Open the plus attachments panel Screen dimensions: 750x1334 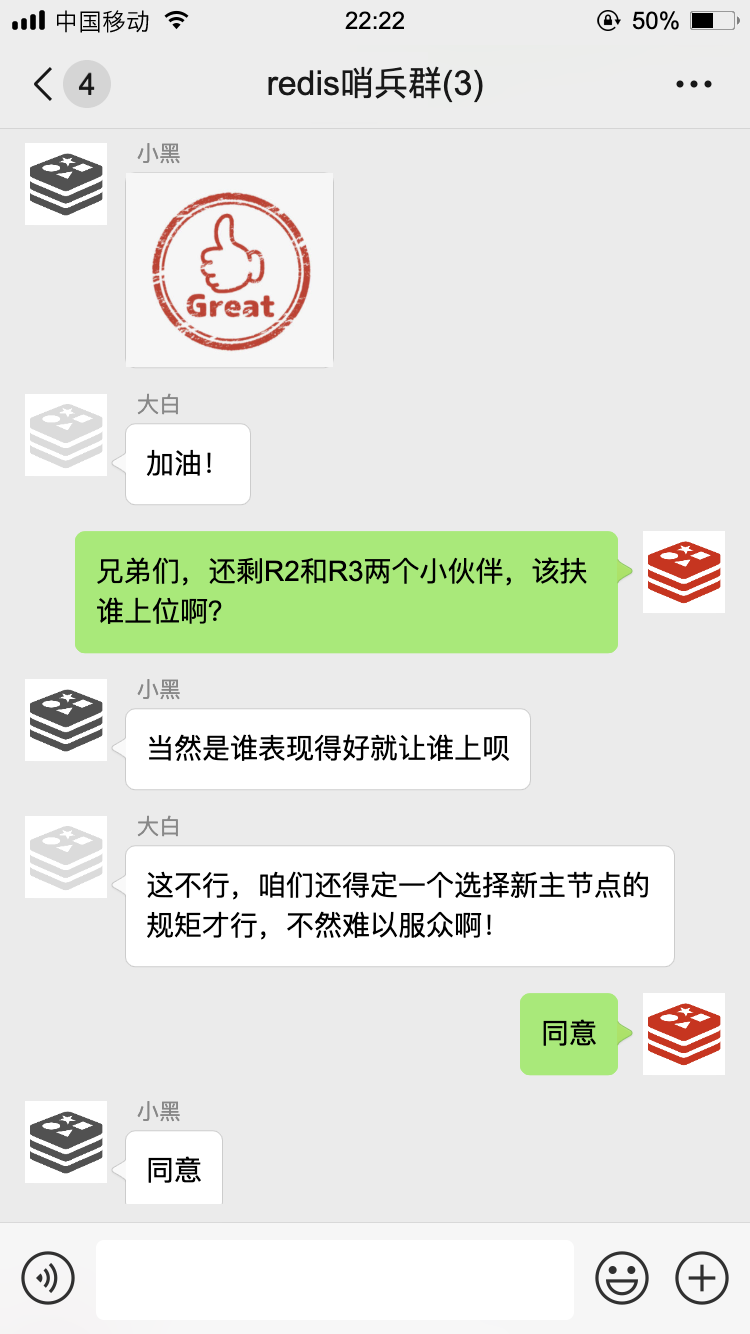pos(702,1278)
